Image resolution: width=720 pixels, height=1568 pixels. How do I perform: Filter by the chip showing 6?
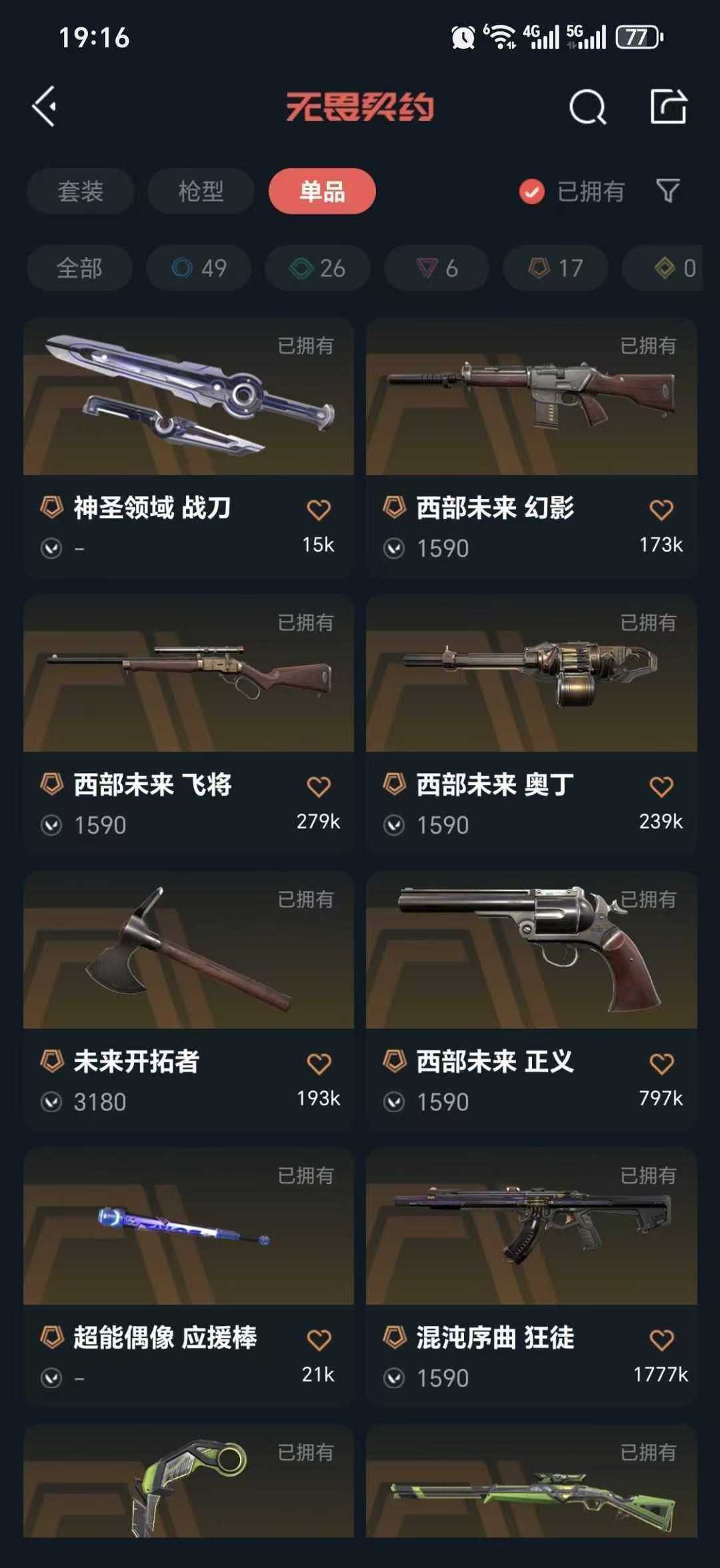click(437, 268)
